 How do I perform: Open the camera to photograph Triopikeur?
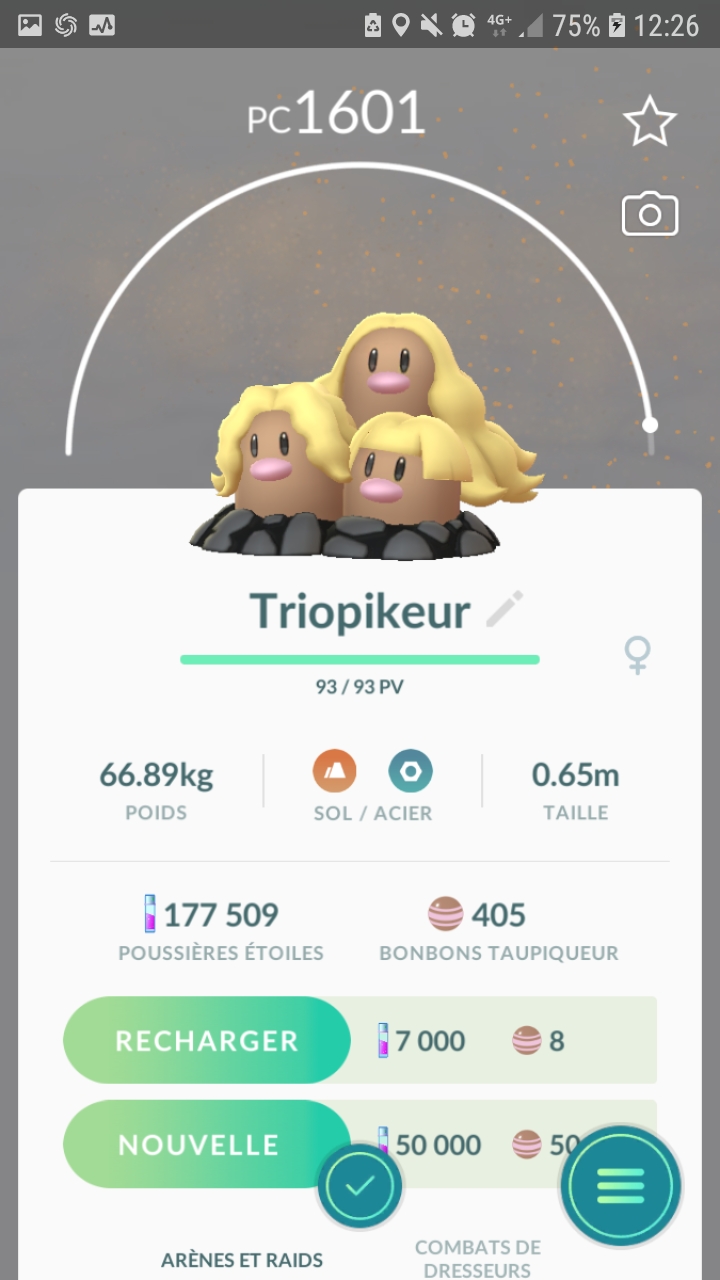tap(650, 214)
